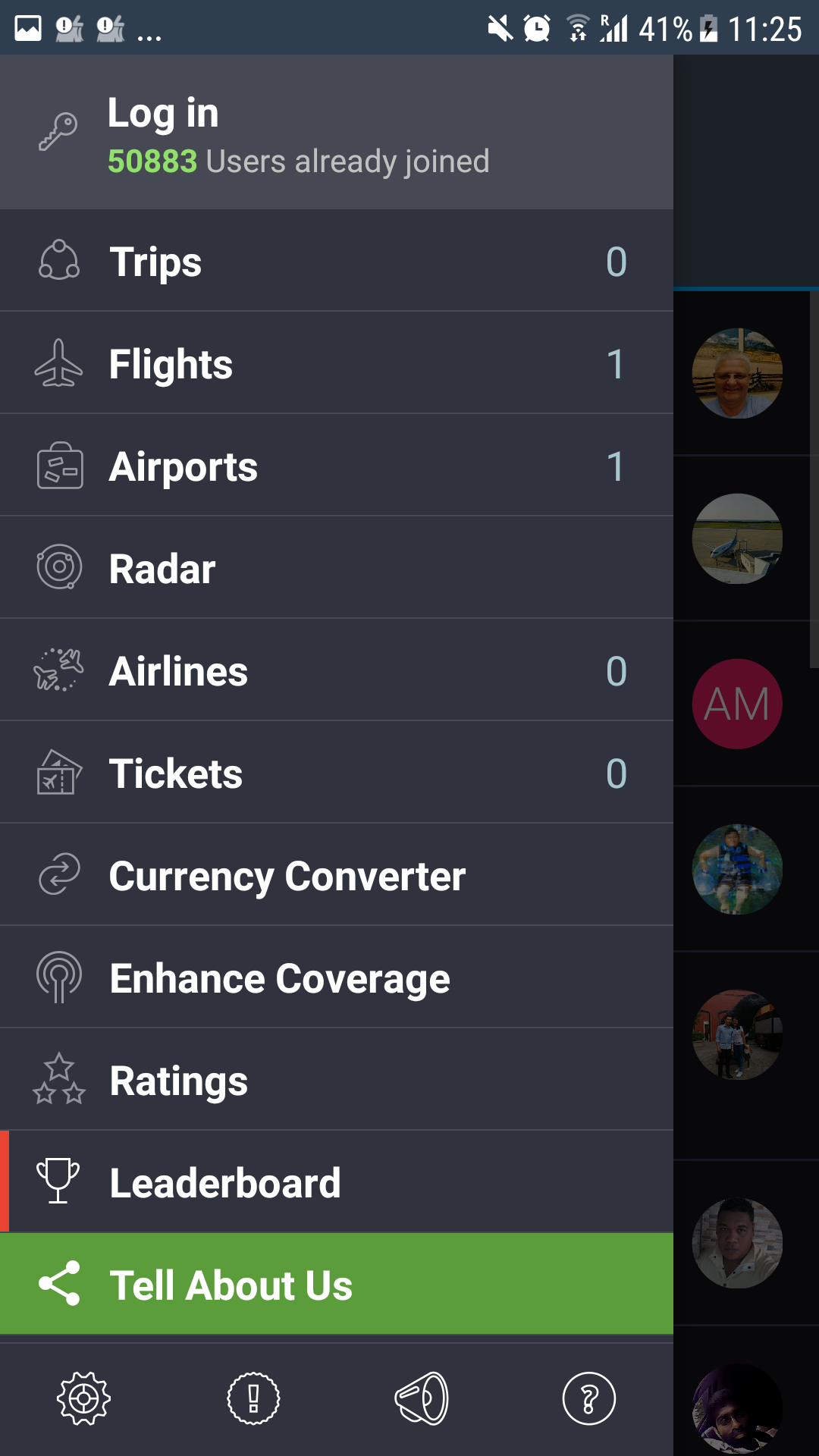Viewport: 819px width, 1456px height.
Task: Open the AM user avatar
Action: pos(737,704)
